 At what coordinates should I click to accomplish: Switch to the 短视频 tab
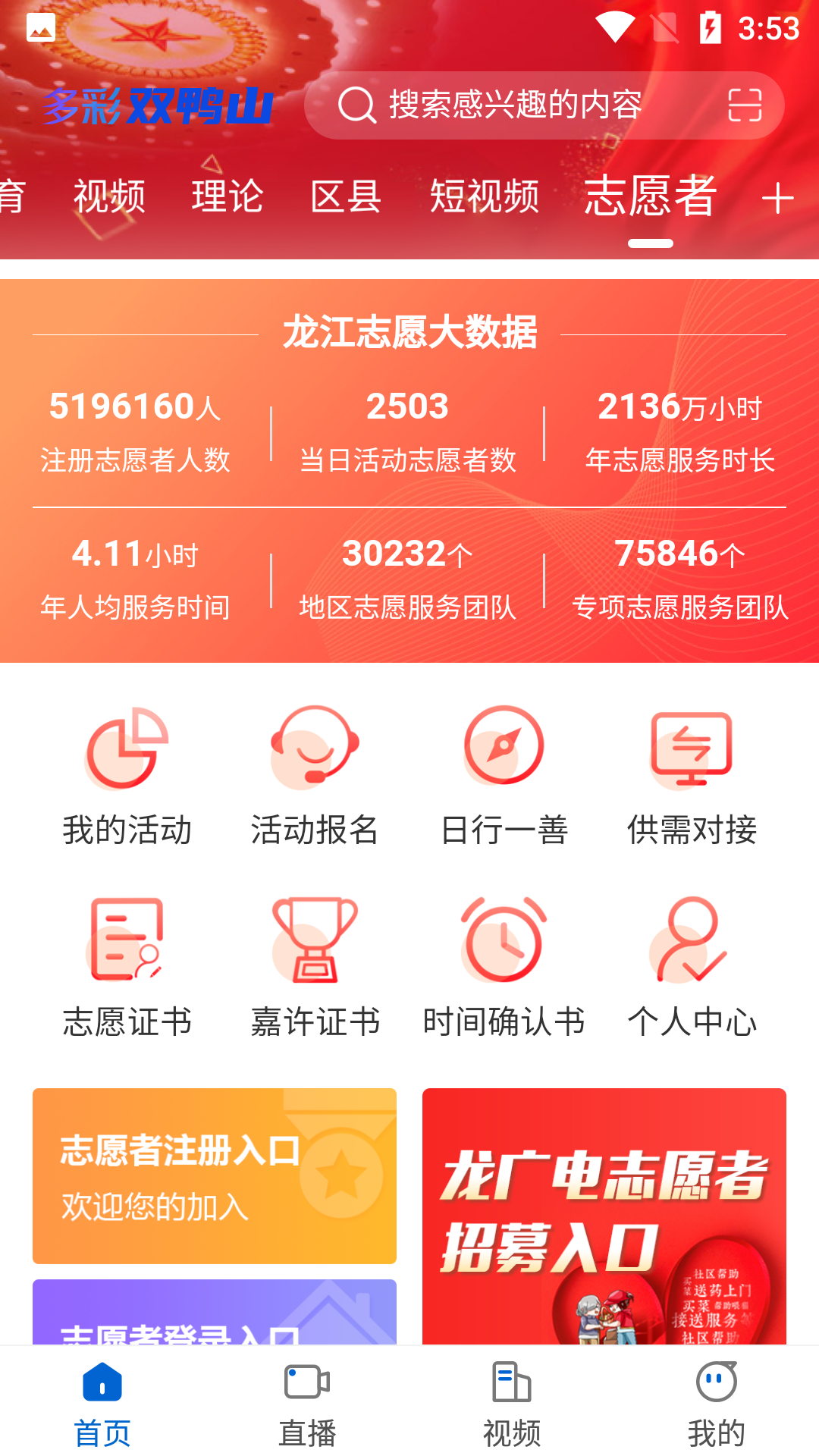coord(485,197)
